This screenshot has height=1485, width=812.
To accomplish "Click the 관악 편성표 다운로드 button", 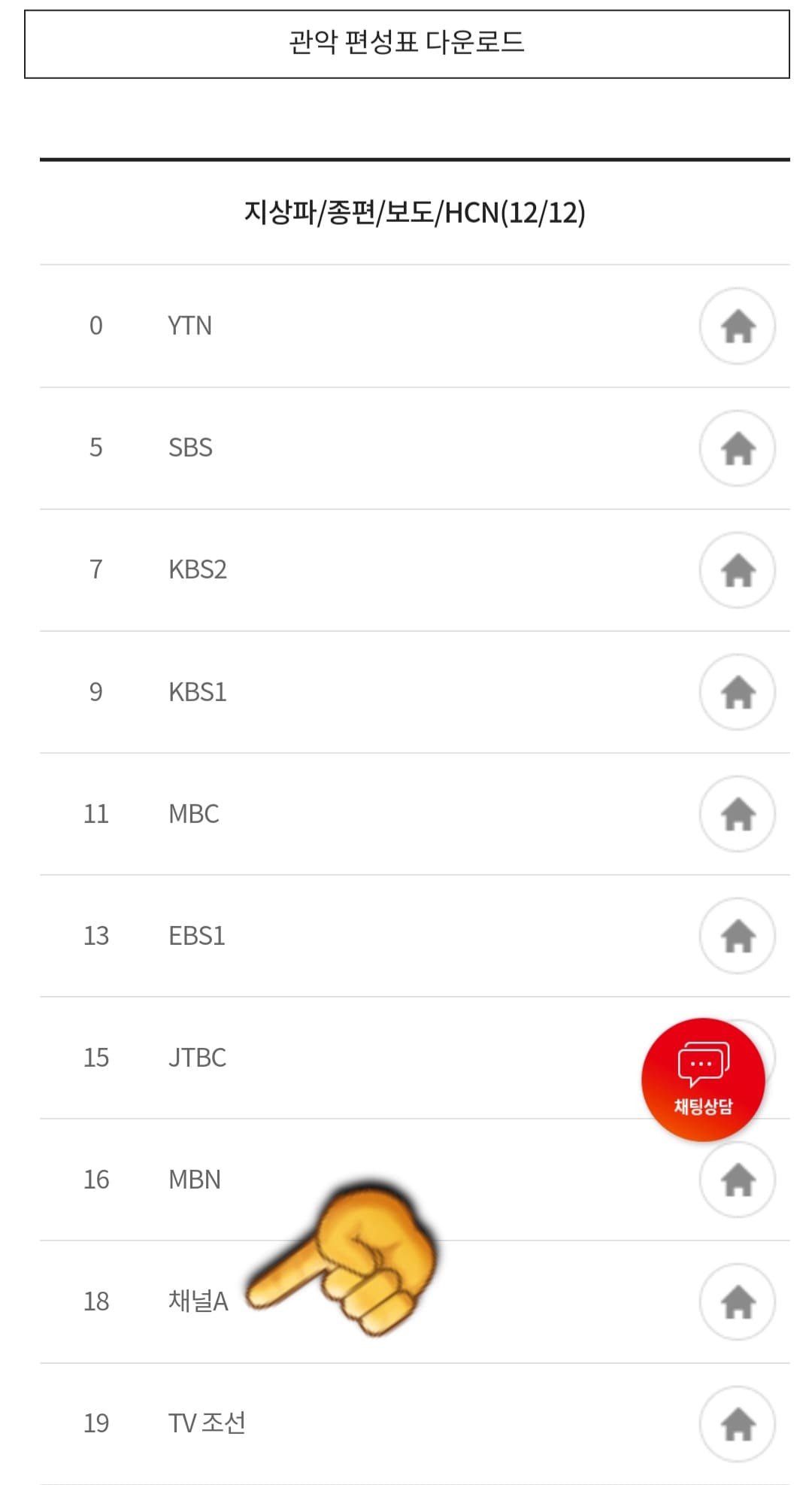I will click(406, 43).
